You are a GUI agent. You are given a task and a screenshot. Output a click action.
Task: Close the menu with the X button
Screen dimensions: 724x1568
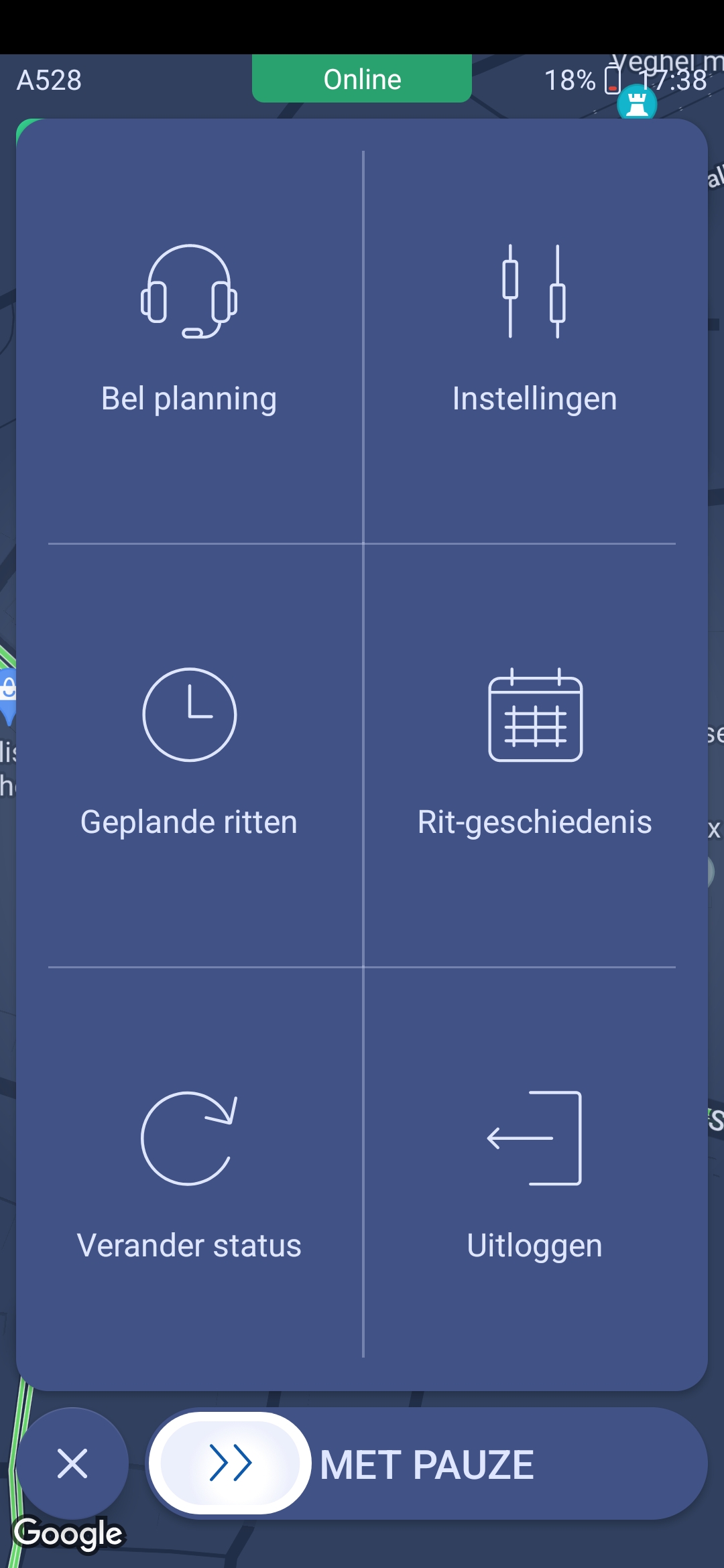click(72, 1463)
